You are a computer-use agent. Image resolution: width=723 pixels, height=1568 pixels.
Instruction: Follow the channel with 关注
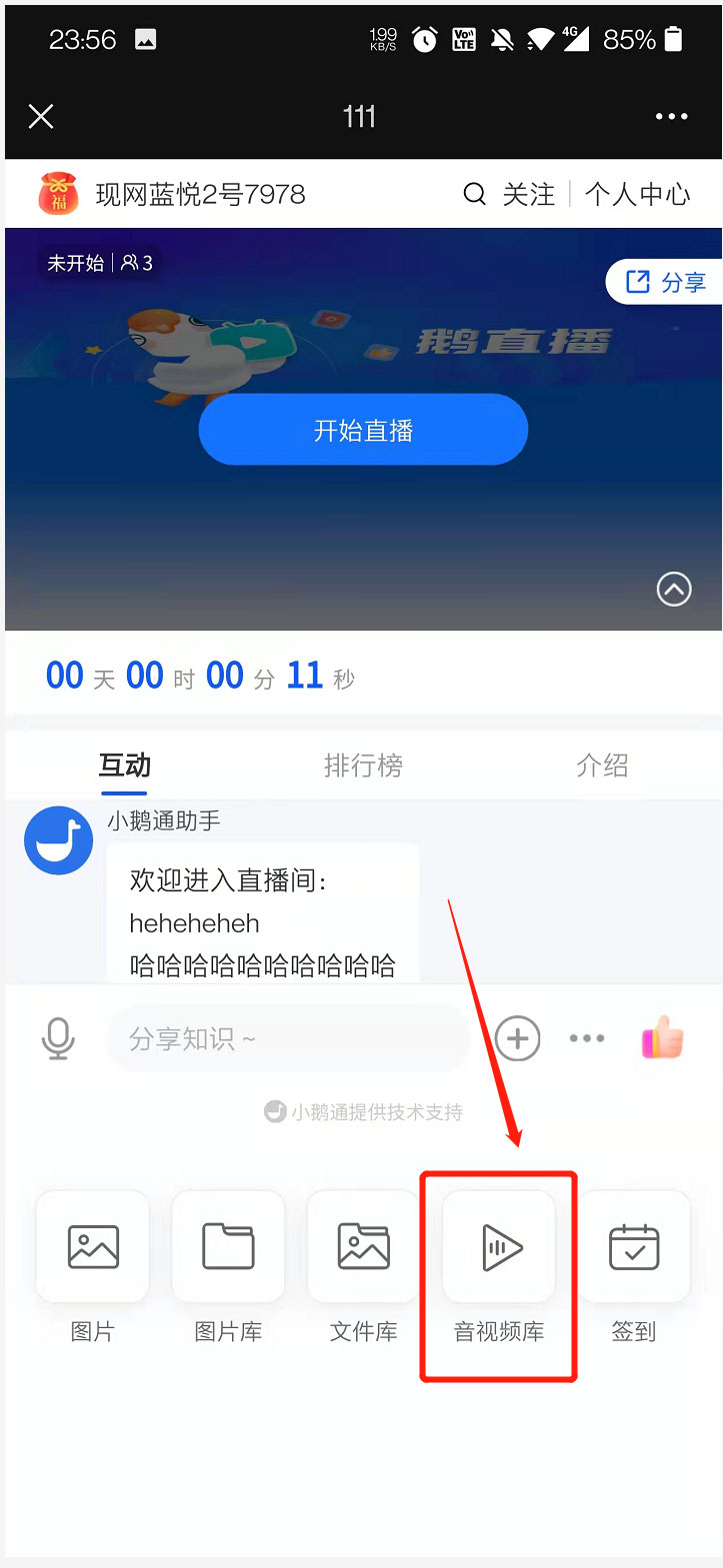pyautogui.click(x=528, y=194)
